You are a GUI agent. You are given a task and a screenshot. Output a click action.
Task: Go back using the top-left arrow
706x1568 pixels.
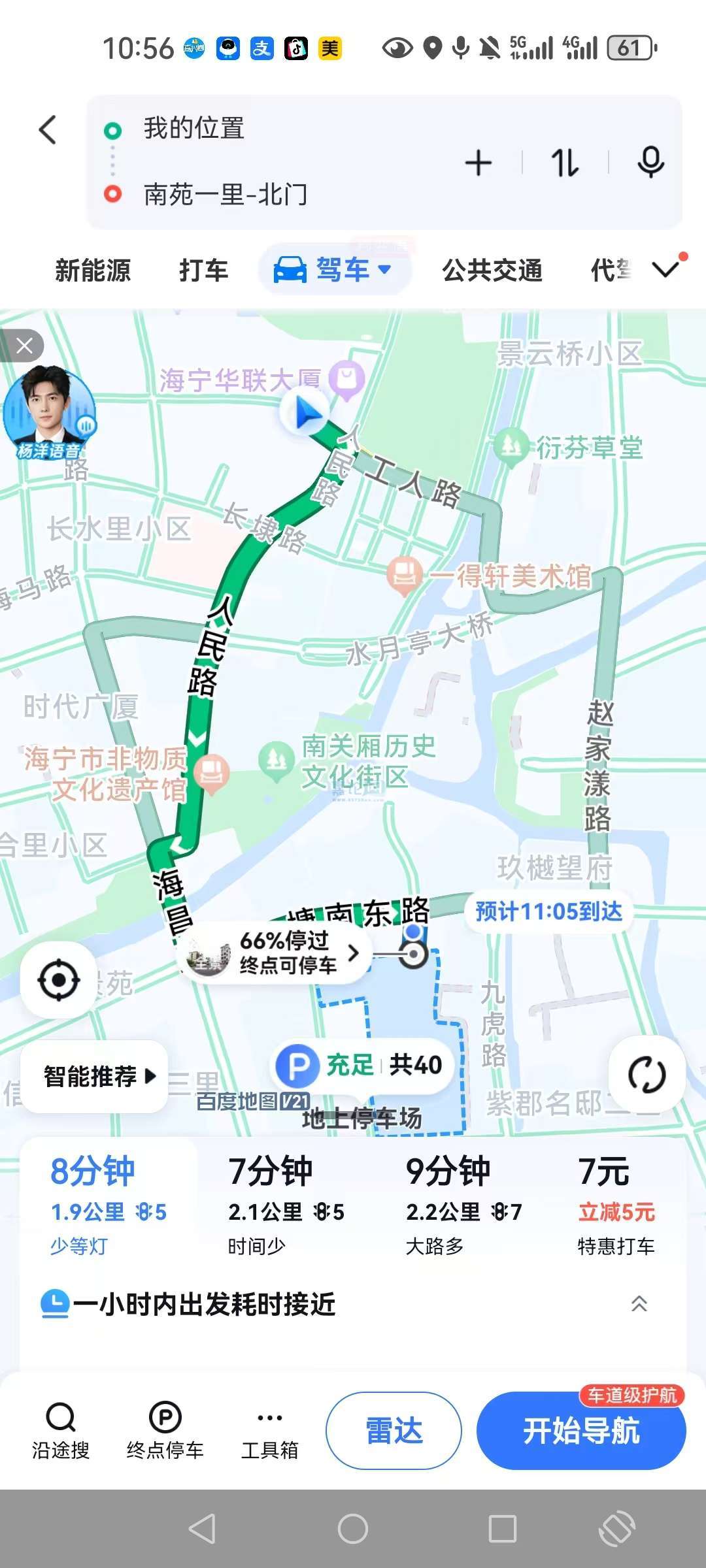[x=48, y=129]
